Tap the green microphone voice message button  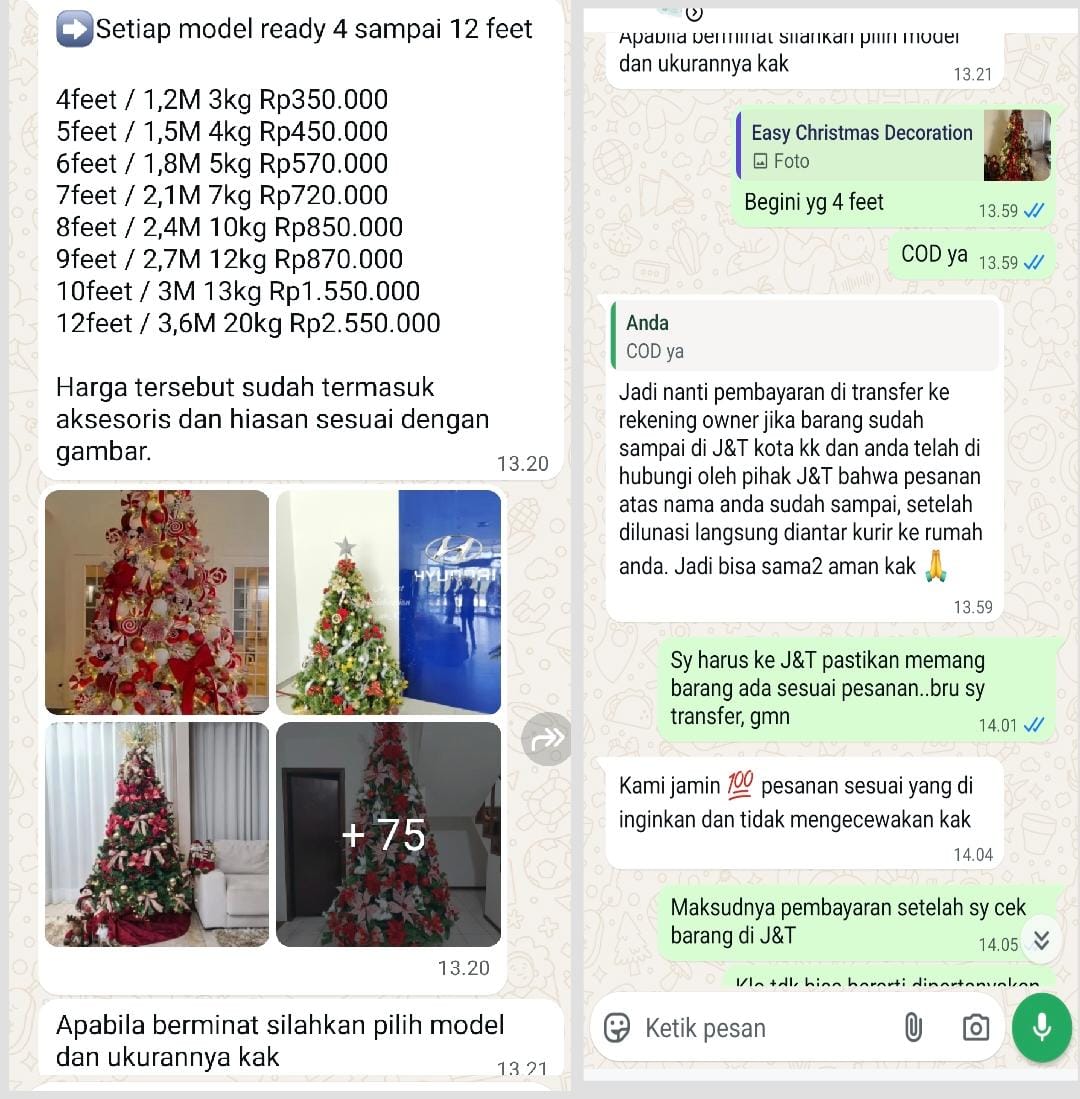[x=1041, y=1027]
